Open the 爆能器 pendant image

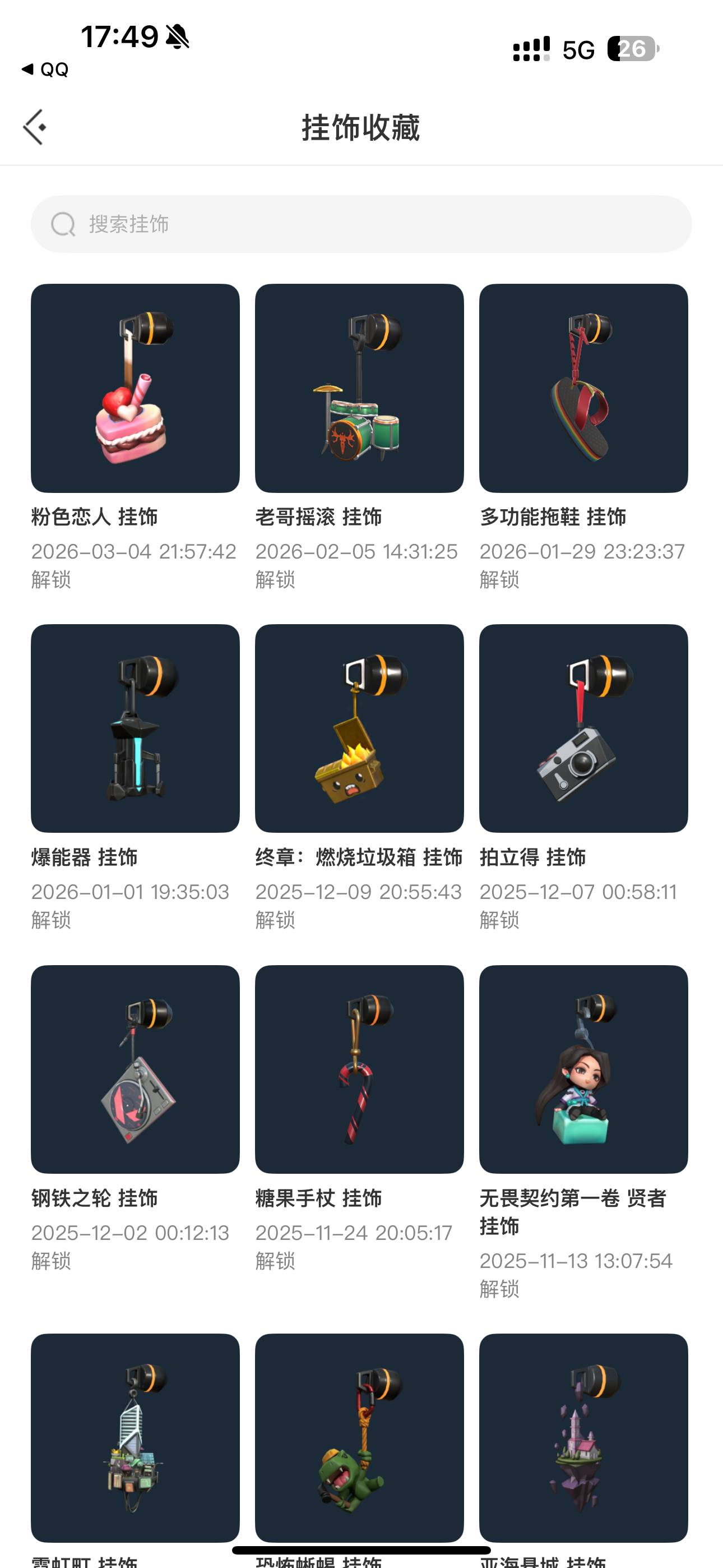coord(135,728)
